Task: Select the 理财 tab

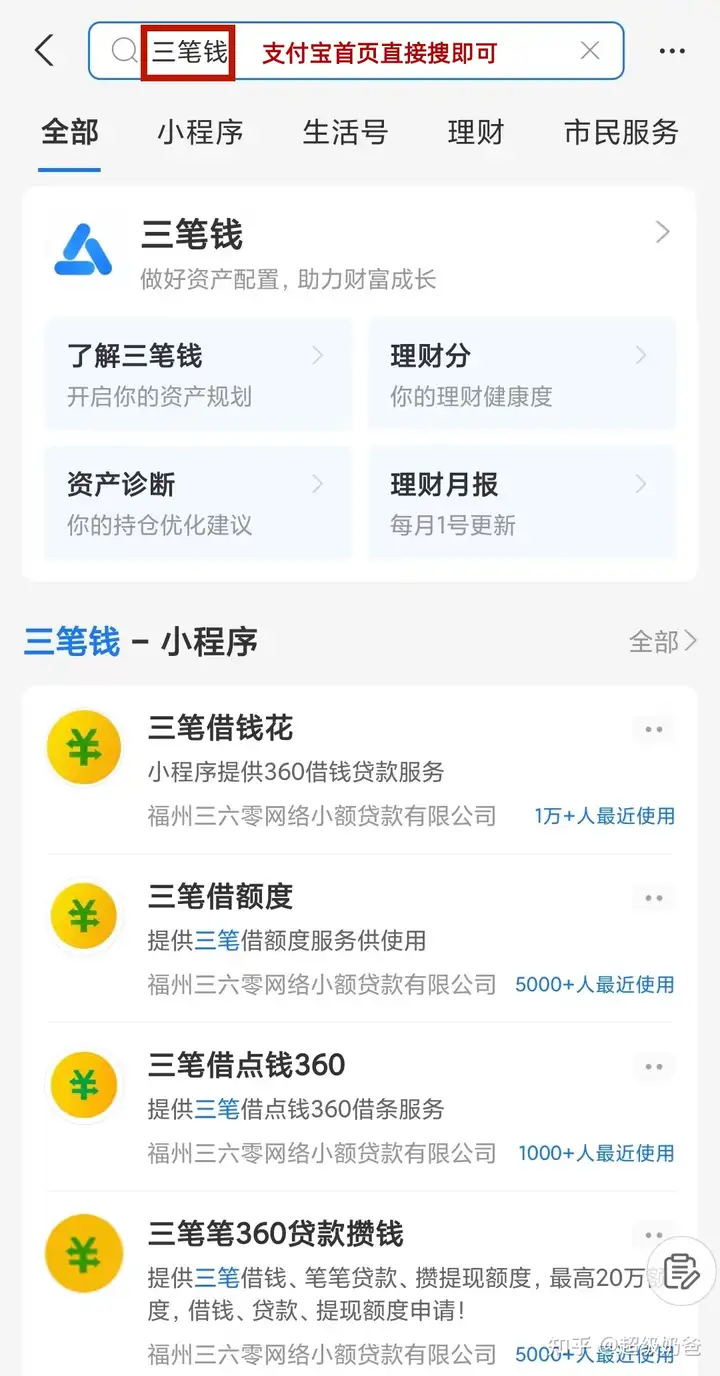Action: (476, 133)
